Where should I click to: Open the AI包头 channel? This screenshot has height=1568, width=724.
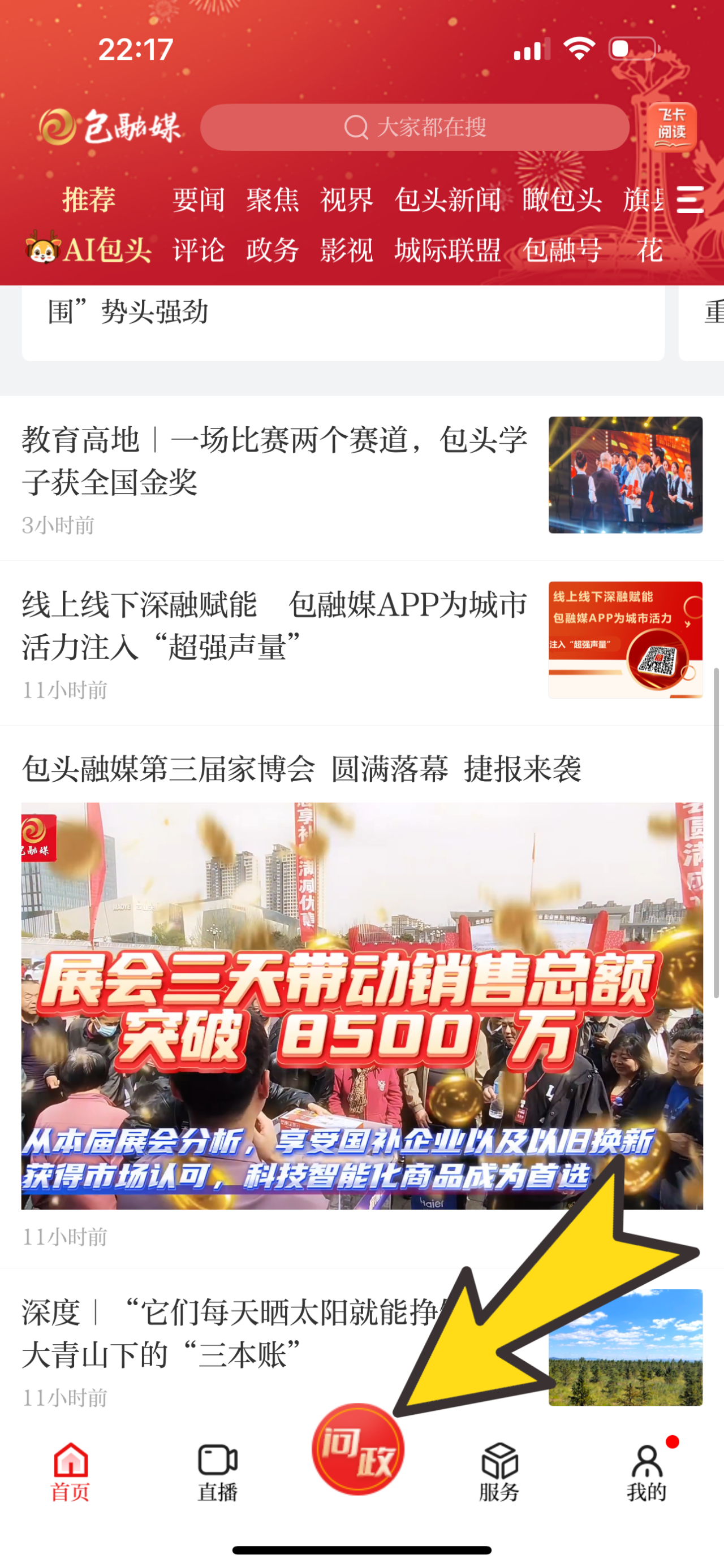pos(88,250)
